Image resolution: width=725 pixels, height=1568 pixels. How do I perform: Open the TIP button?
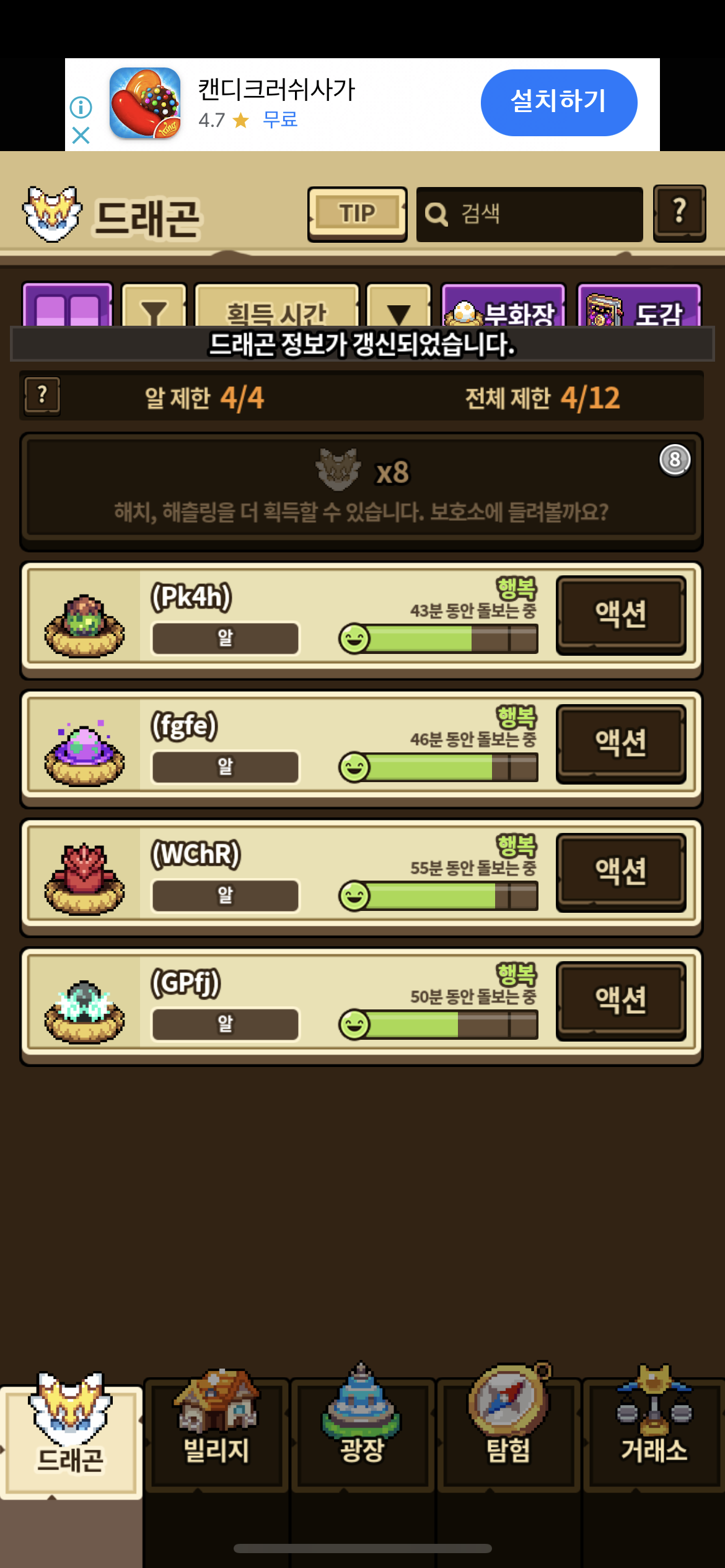(357, 214)
